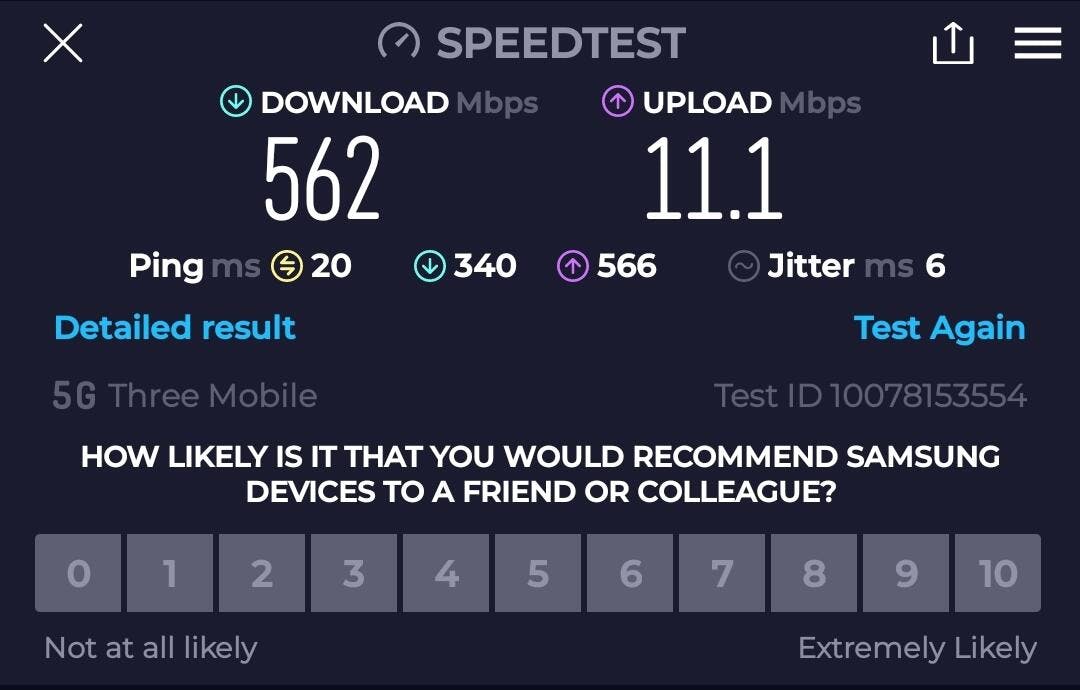Select score 4 on the survey
Screen dimensions: 1080x690
click(x=446, y=573)
